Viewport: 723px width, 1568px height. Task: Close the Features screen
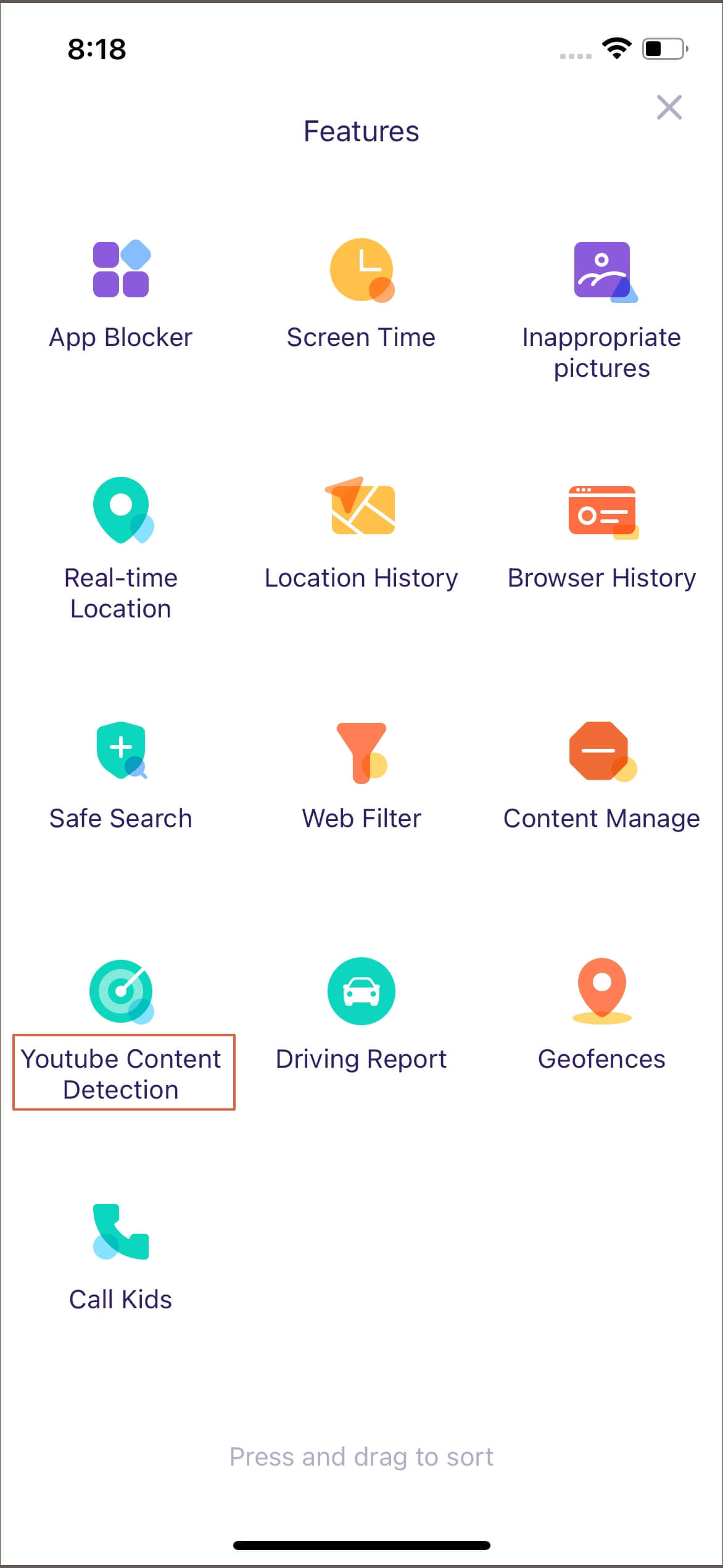[x=669, y=107]
